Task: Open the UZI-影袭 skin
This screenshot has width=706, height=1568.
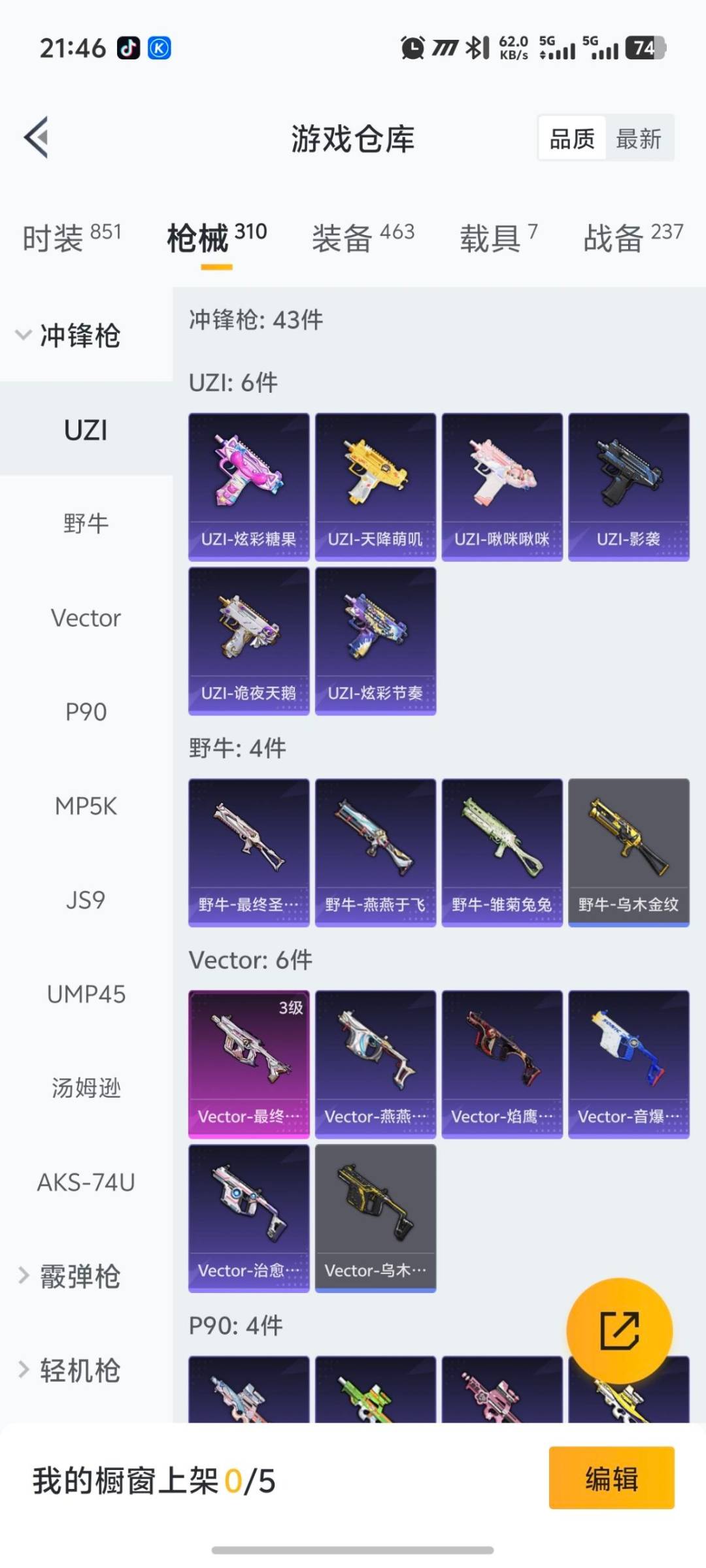Action: [x=628, y=487]
